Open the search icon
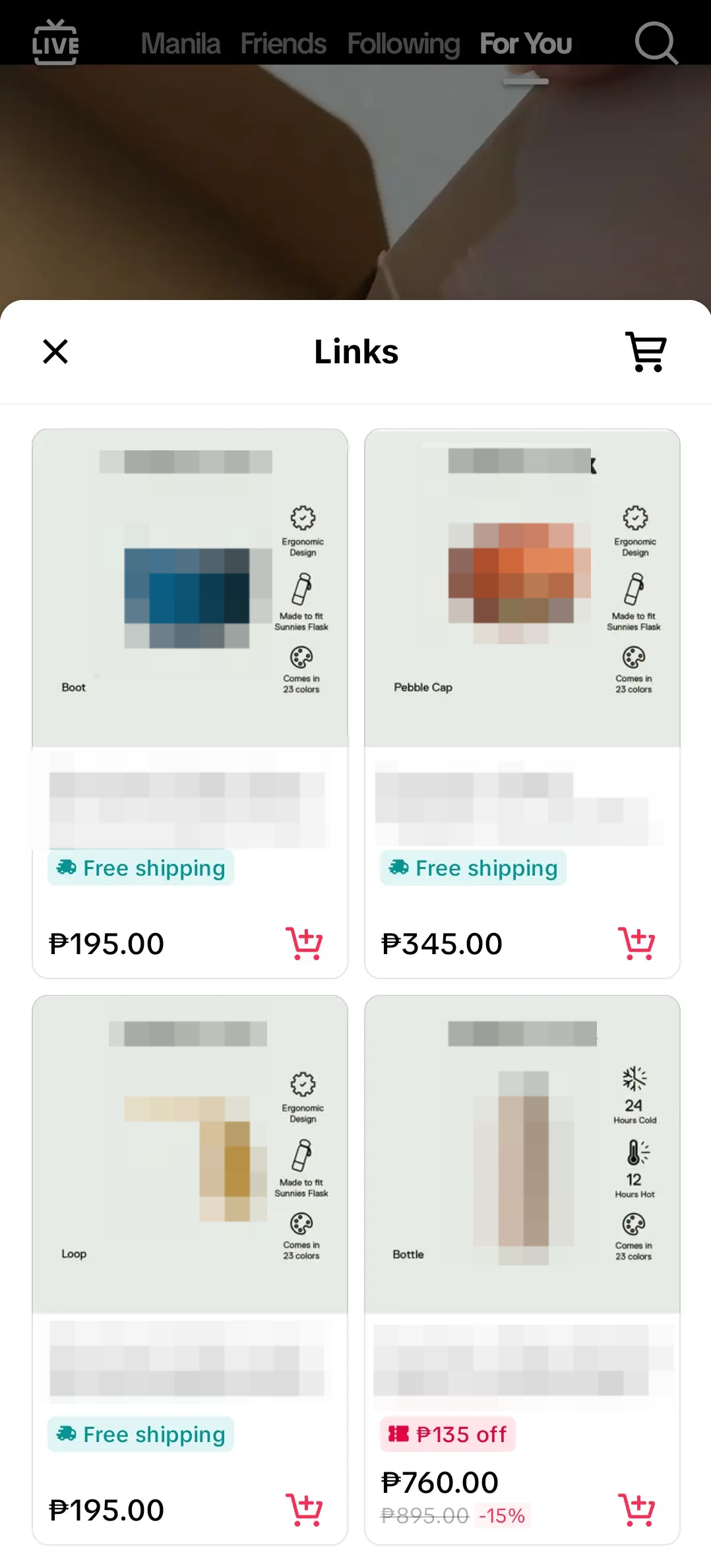Screen dimensions: 711x1568 (656, 44)
